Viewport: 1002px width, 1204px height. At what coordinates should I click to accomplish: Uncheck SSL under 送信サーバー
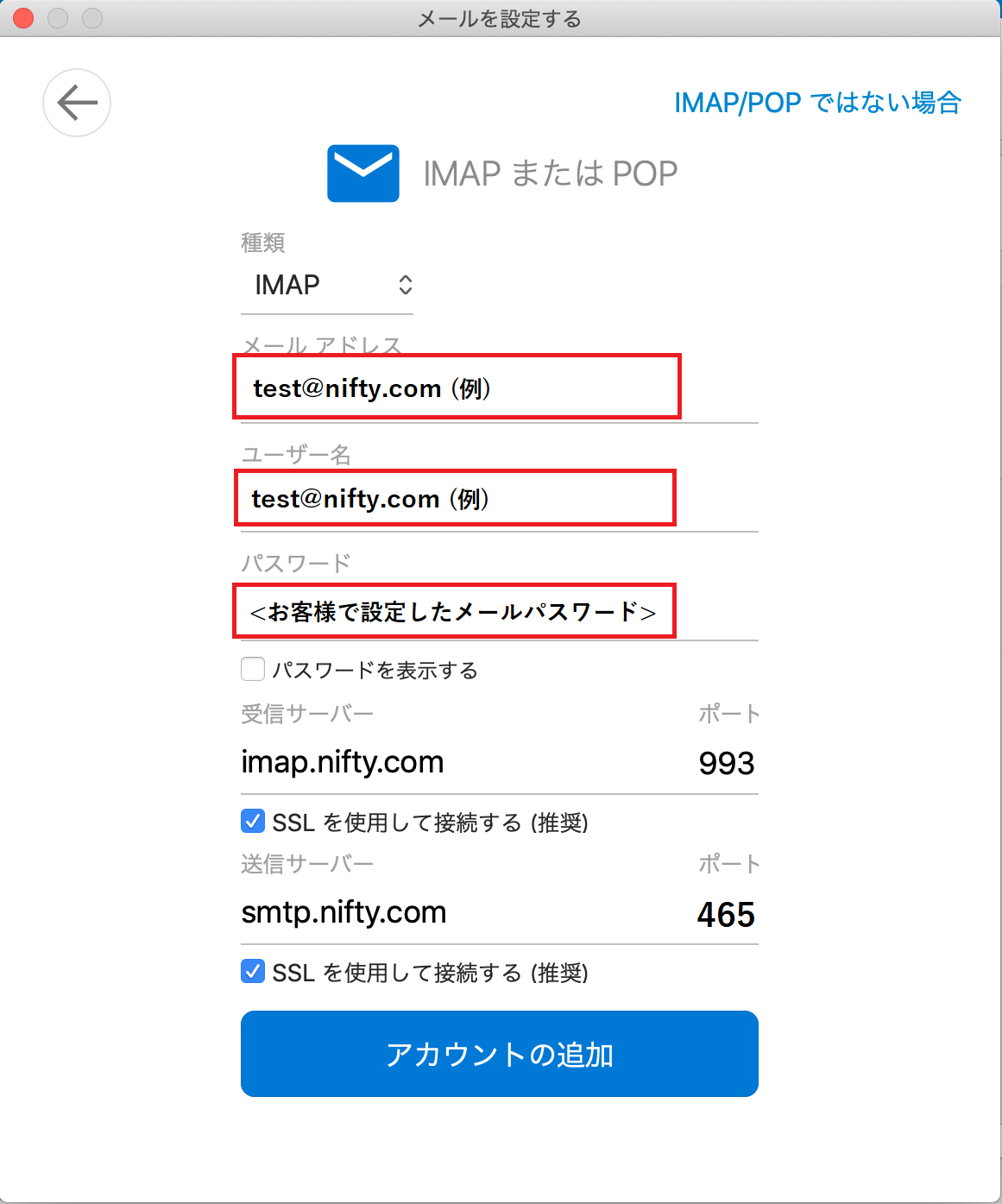[x=253, y=971]
